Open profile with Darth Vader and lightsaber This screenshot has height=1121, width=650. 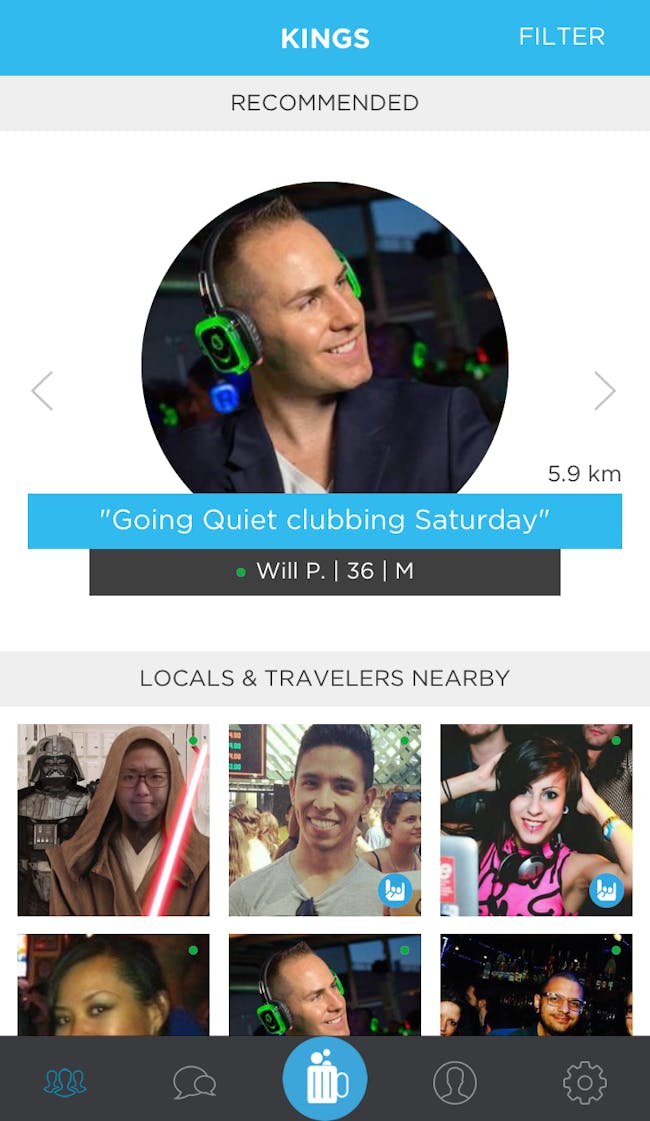(x=113, y=820)
